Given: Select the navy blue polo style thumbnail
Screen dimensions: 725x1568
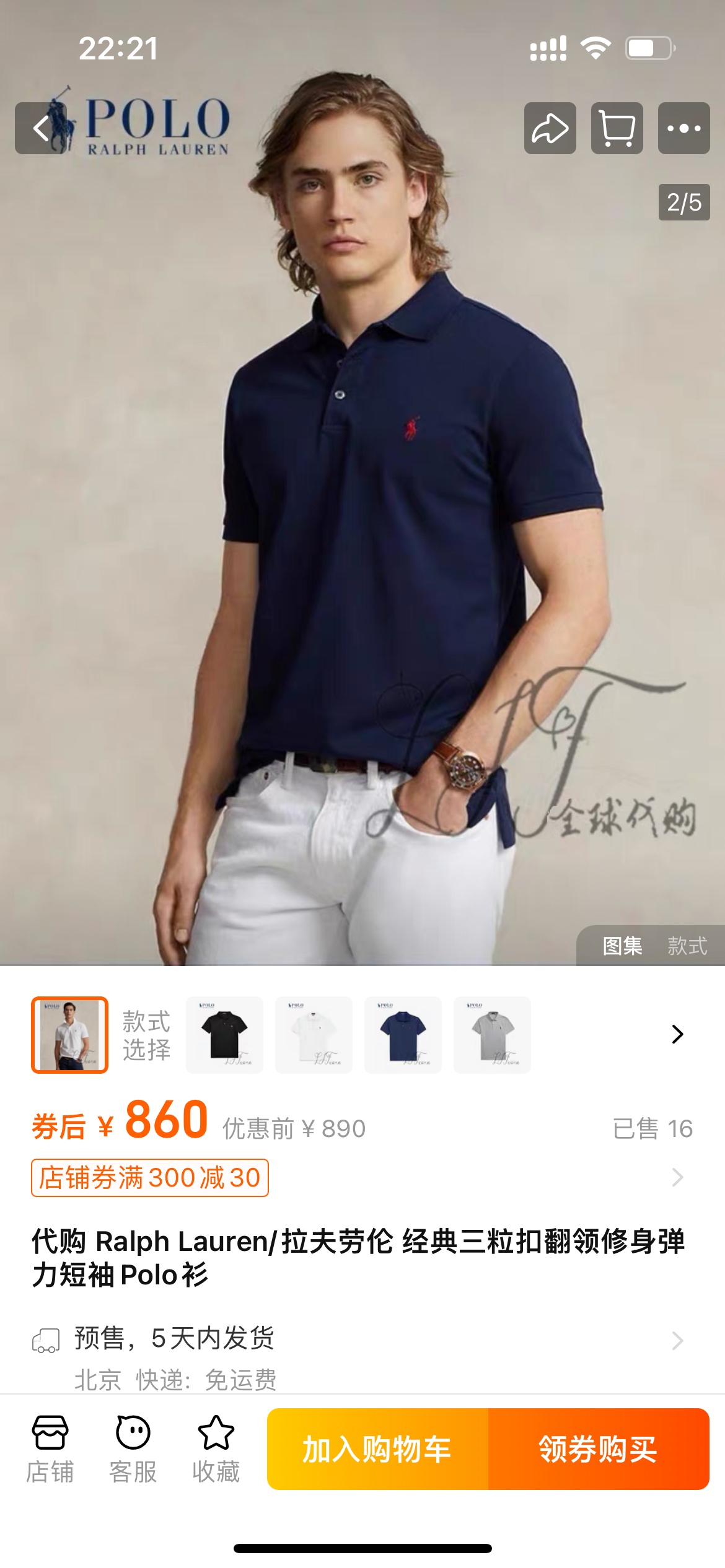Looking at the screenshot, I should [403, 1035].
